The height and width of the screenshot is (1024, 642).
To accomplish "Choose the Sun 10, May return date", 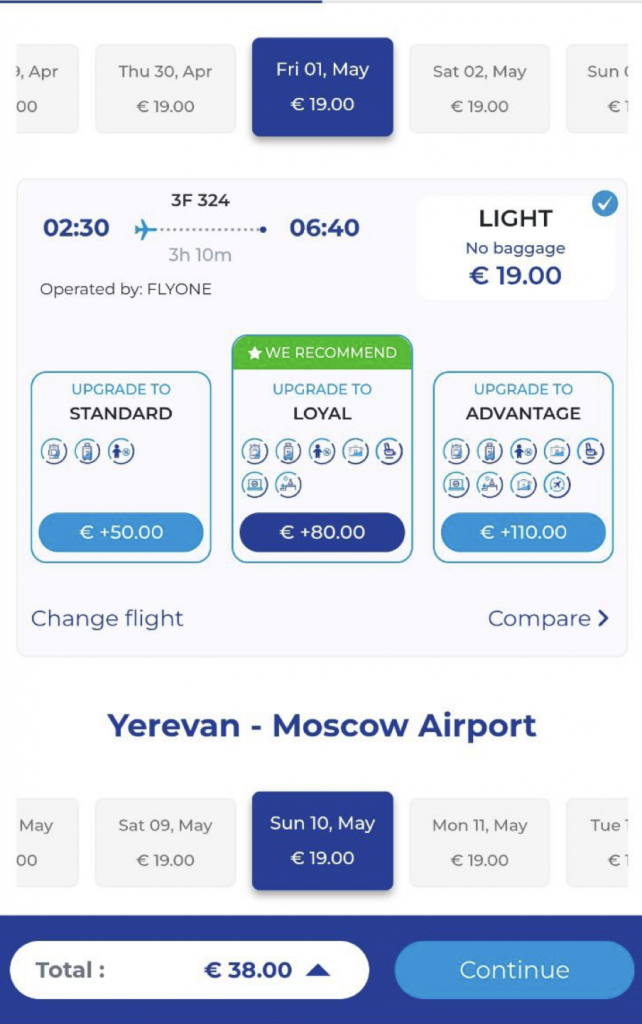I will point(322,841).
